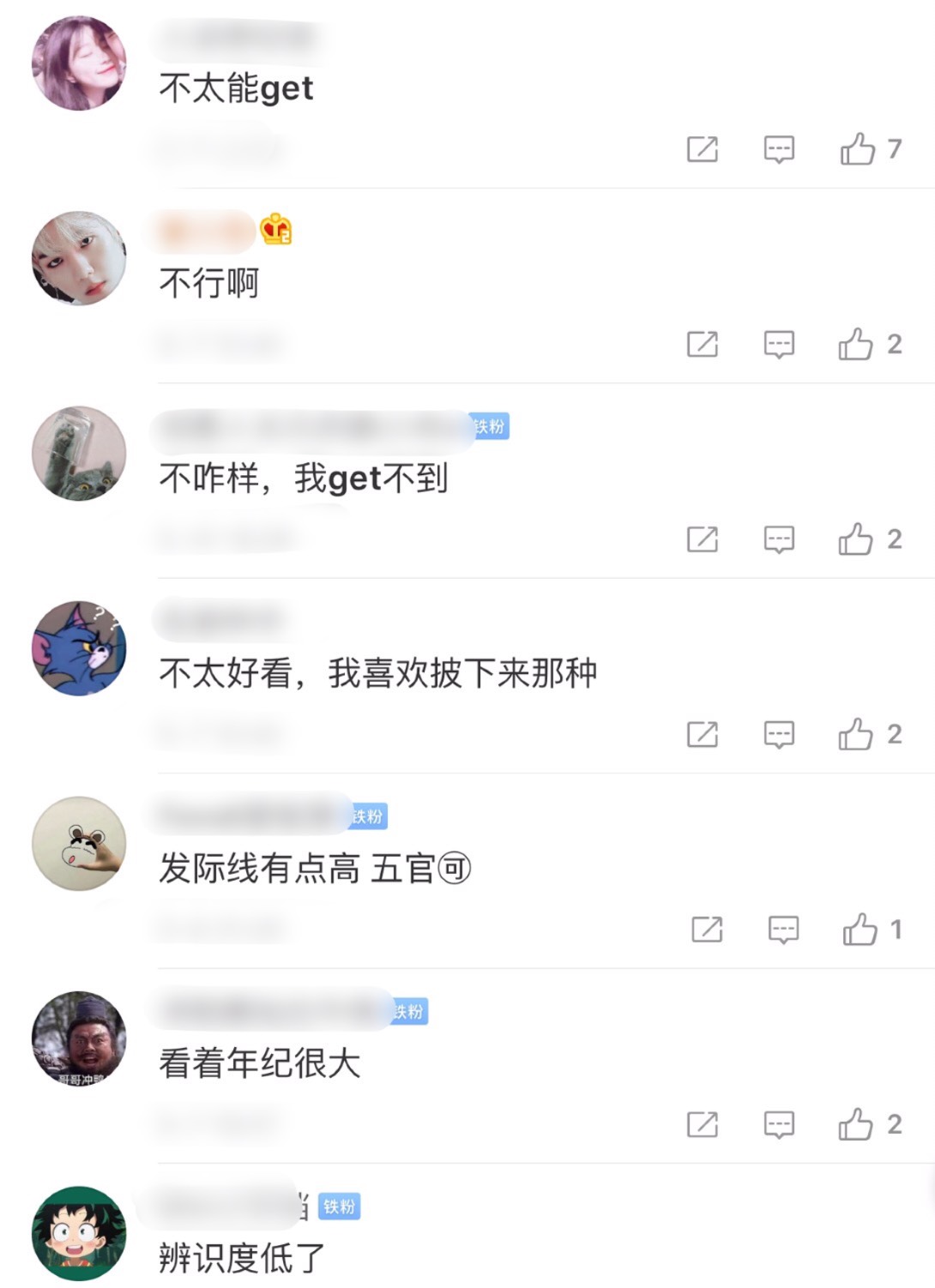Like the comment '不行啊'
Viewport: 935px width, 1288px height.
coord(856,345)
